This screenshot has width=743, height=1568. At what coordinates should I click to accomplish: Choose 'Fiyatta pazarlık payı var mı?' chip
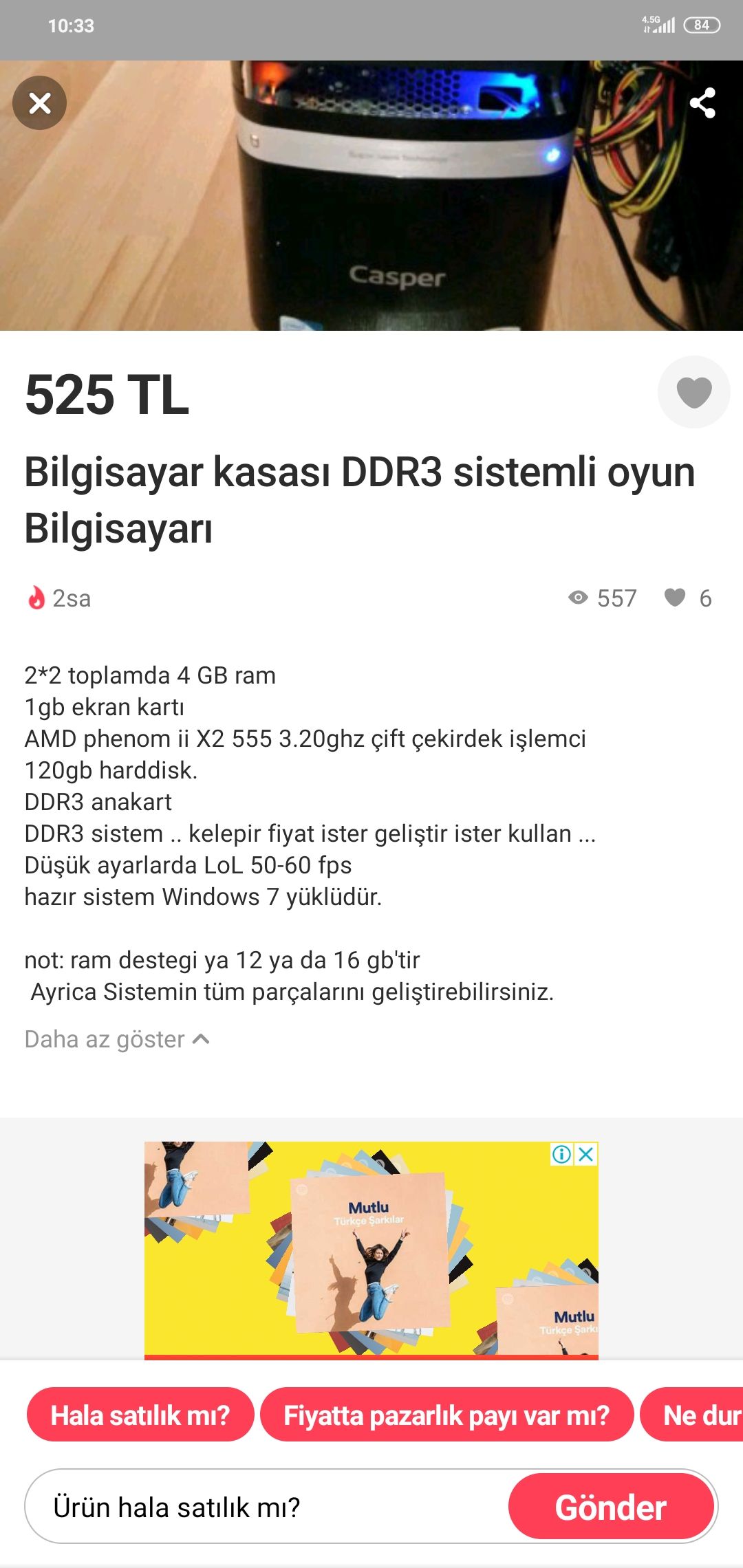pyautogui.click(x=446, y=1415)
